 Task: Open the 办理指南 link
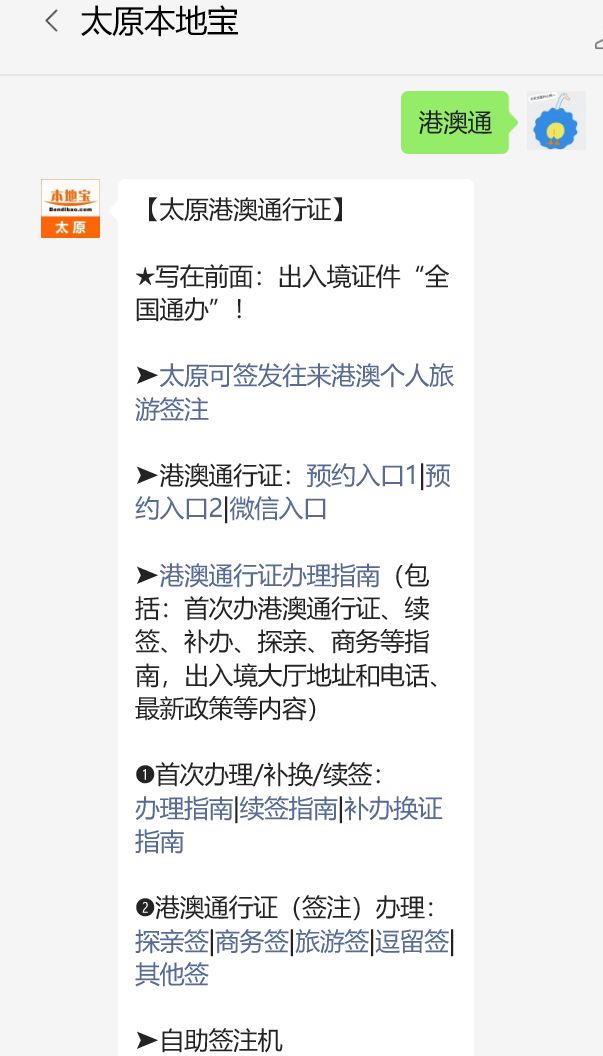[184, 809]
